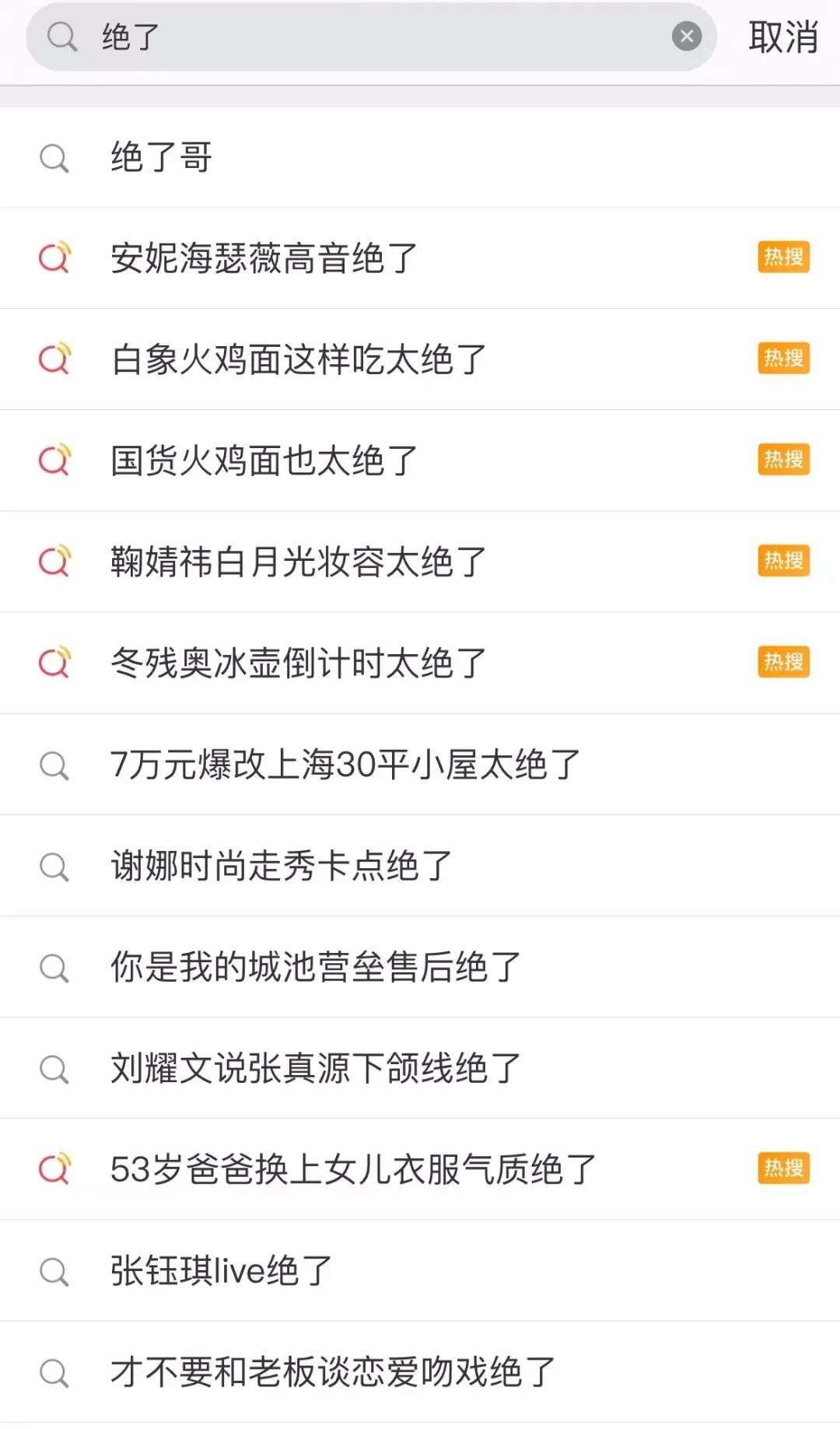Cancel the search with 取消
840x1429 pixels.
coord(782,37)
